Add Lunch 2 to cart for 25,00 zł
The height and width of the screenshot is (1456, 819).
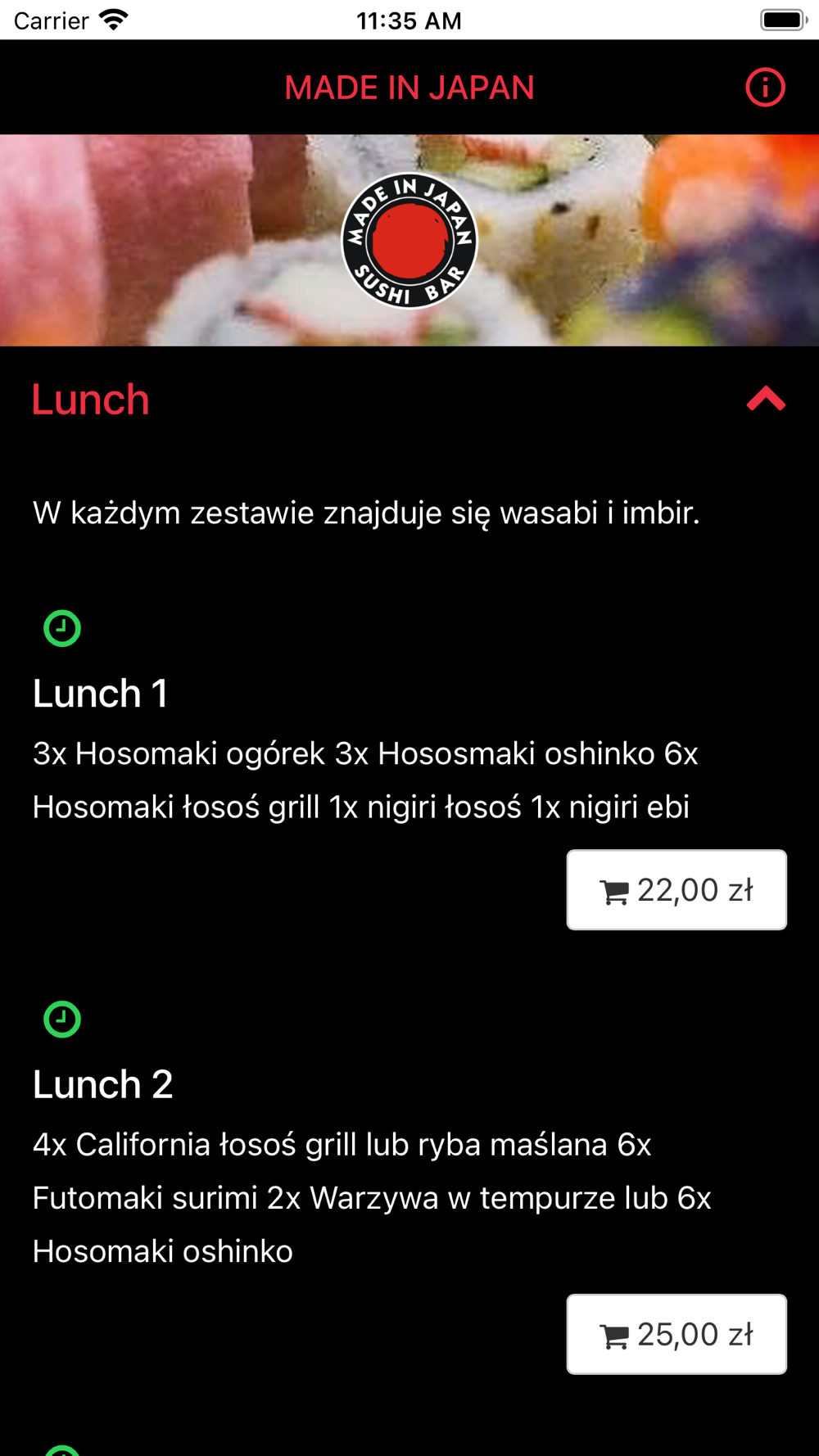[x=676, y=1334]
